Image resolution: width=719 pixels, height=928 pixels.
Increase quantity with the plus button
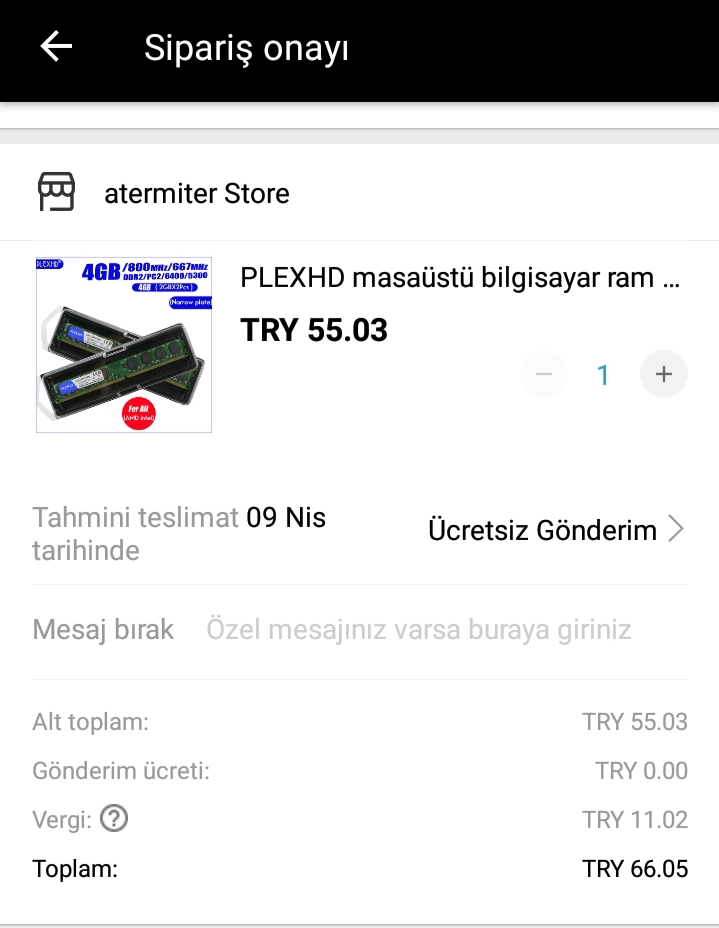coord(663,375)
